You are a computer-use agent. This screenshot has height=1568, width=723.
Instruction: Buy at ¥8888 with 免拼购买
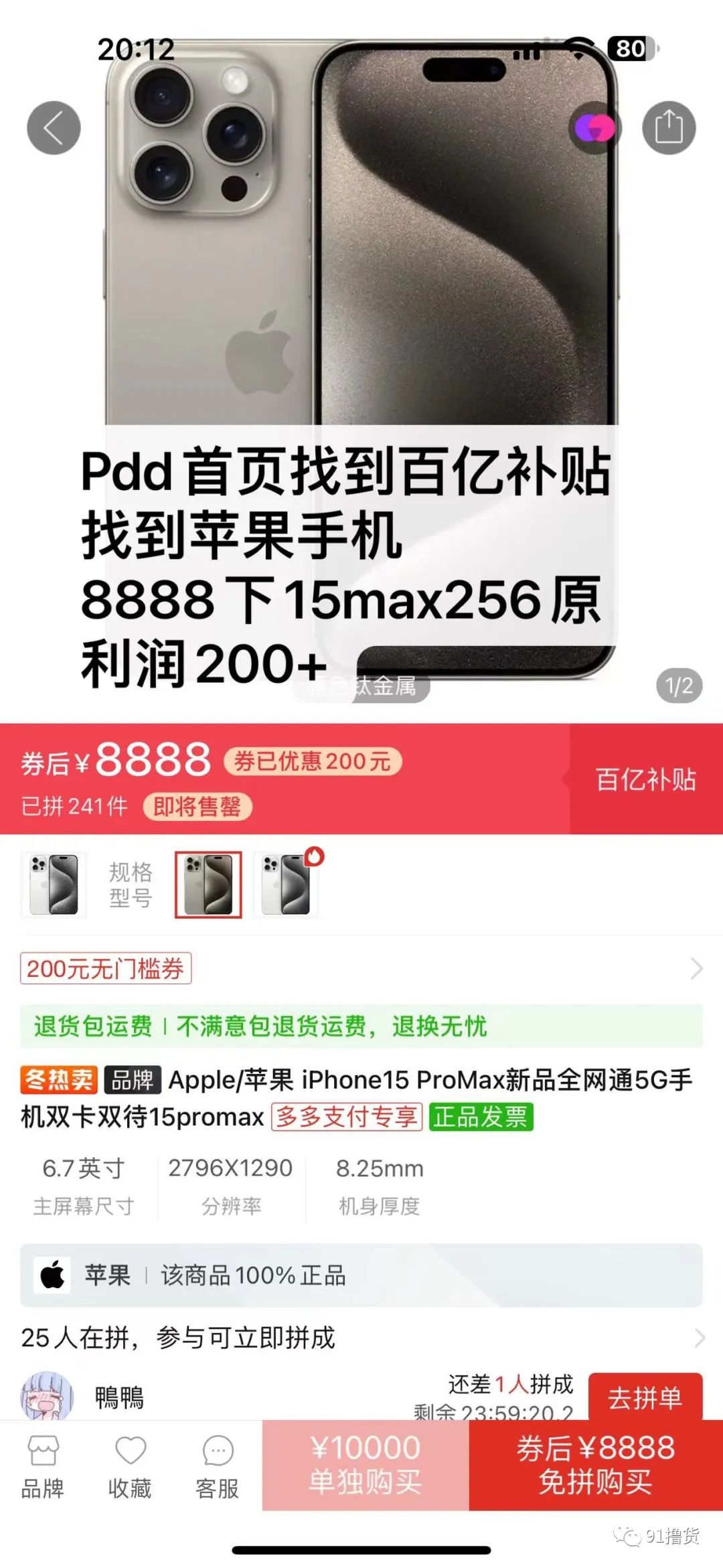[595, 1465]
